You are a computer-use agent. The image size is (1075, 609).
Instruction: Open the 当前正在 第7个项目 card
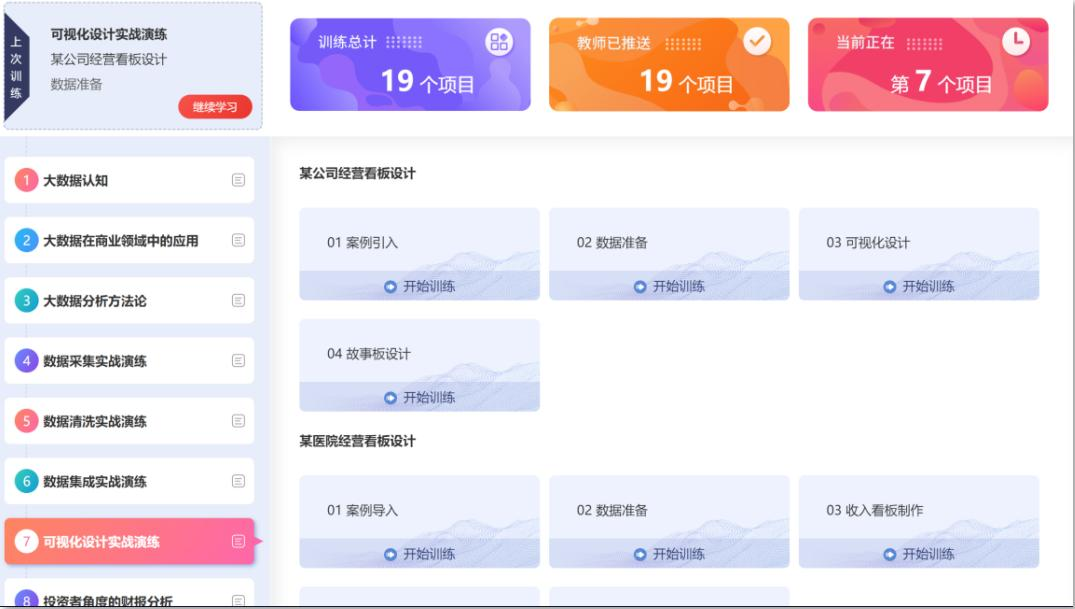coord(927,64)
